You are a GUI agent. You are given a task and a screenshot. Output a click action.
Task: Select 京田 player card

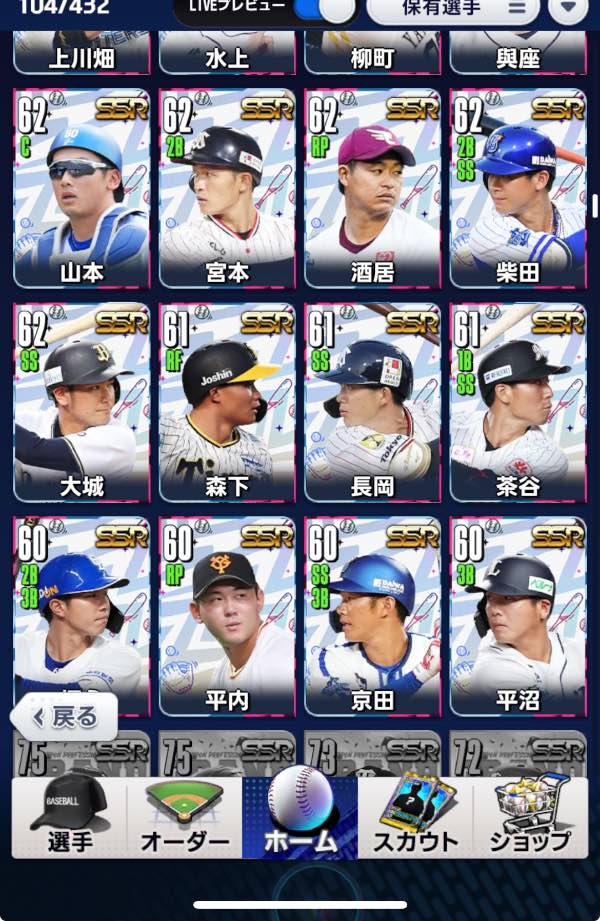(373, 617)
